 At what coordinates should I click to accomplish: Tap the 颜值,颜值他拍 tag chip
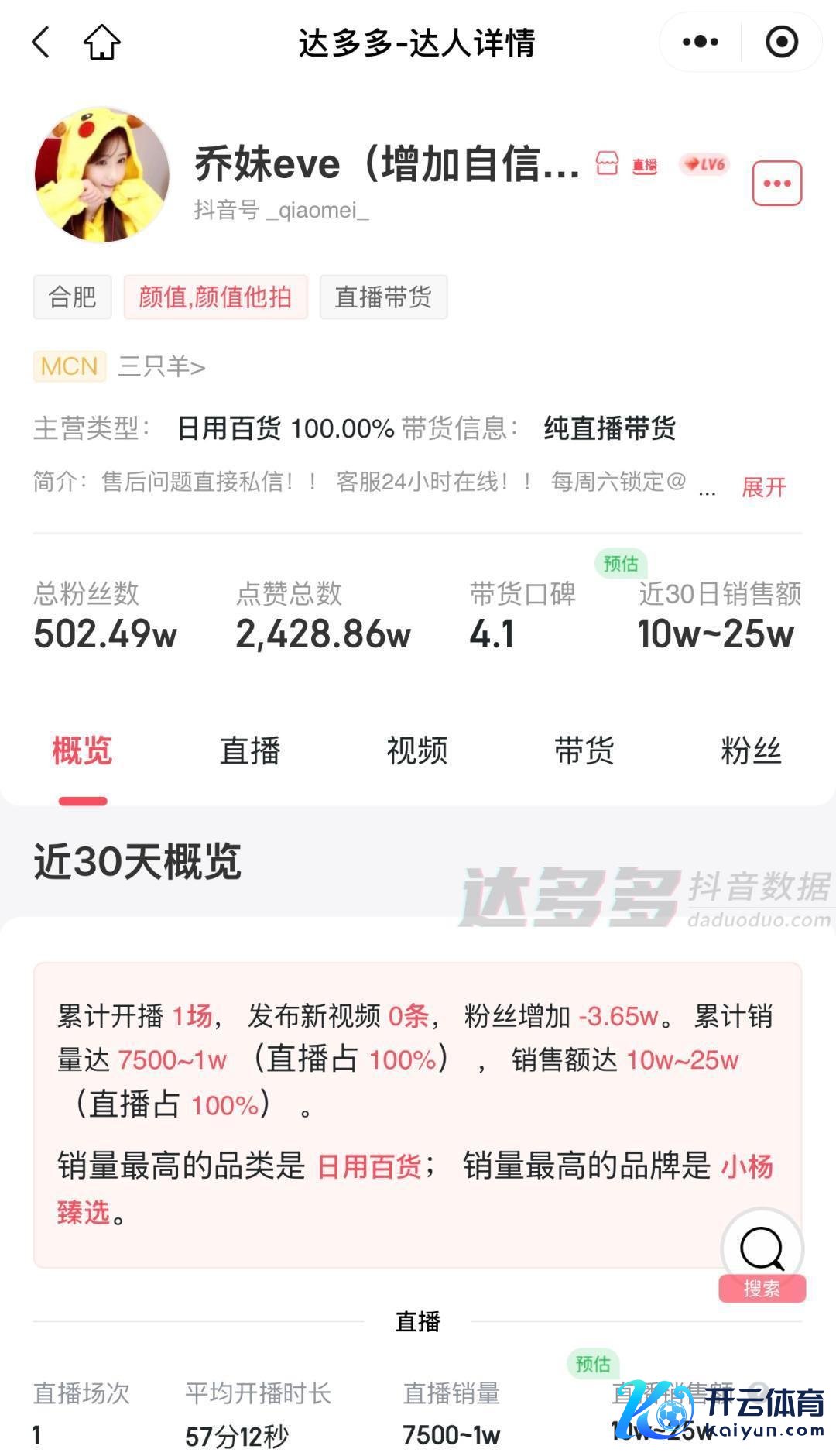[215, 297]
